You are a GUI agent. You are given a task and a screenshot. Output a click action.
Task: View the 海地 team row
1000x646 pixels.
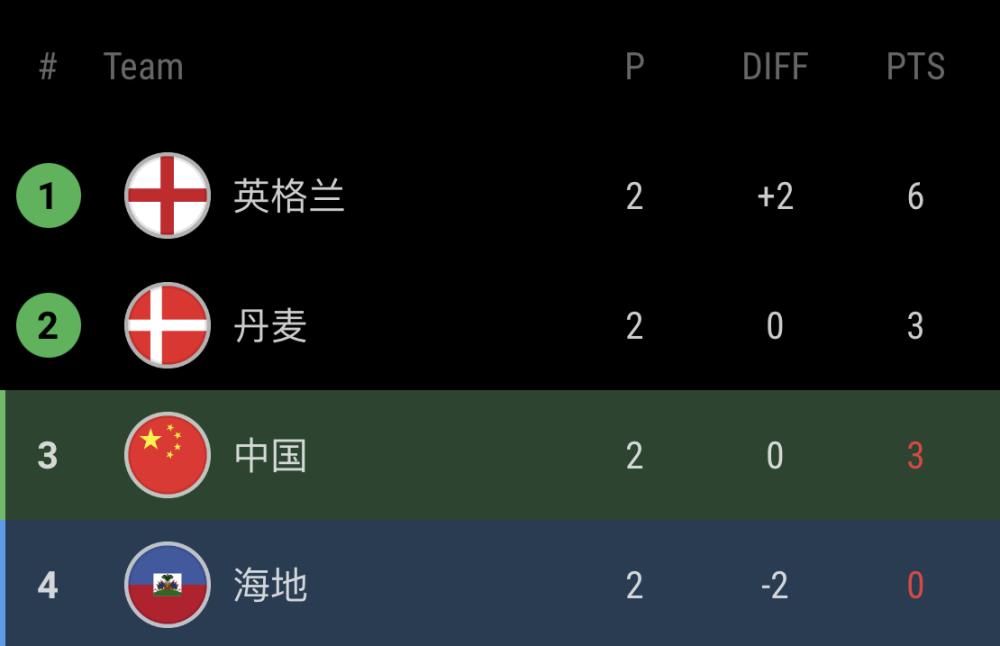click(270, 585)
